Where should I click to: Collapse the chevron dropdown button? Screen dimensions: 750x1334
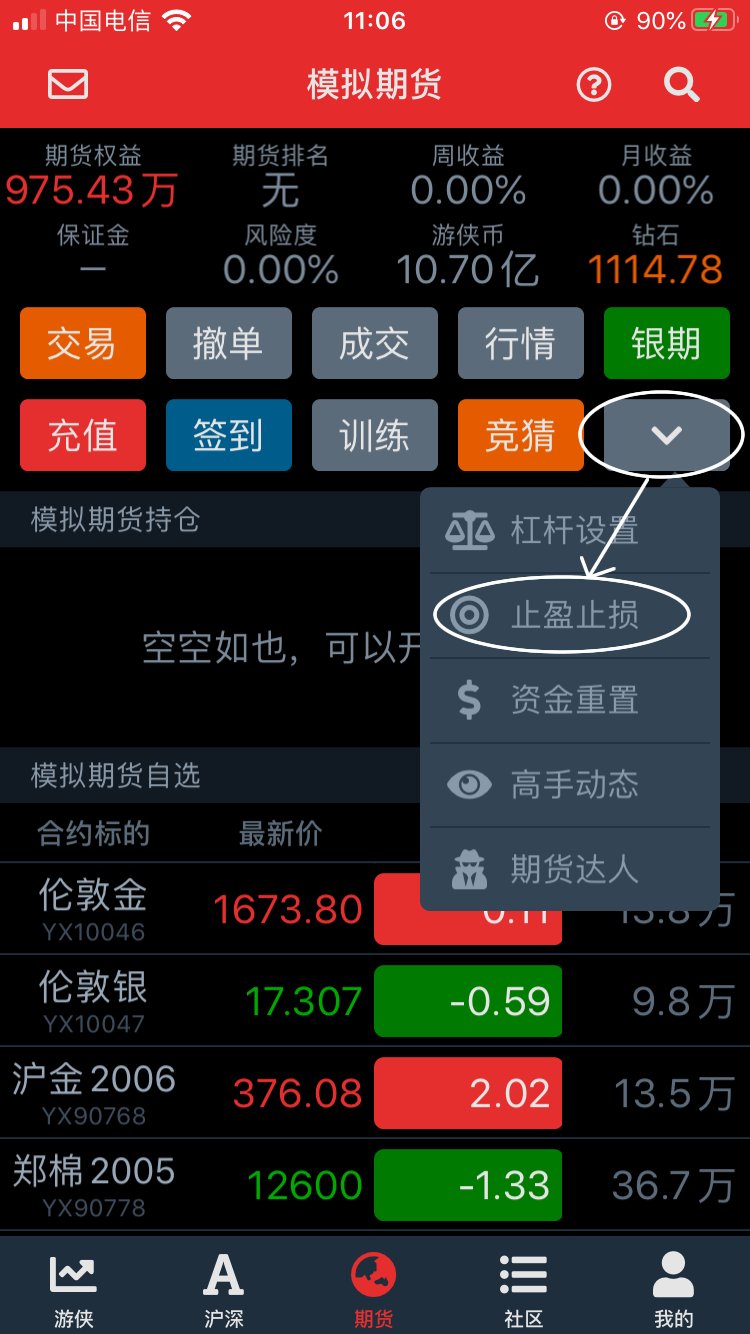pyautogui.click(x=667, y=435)
